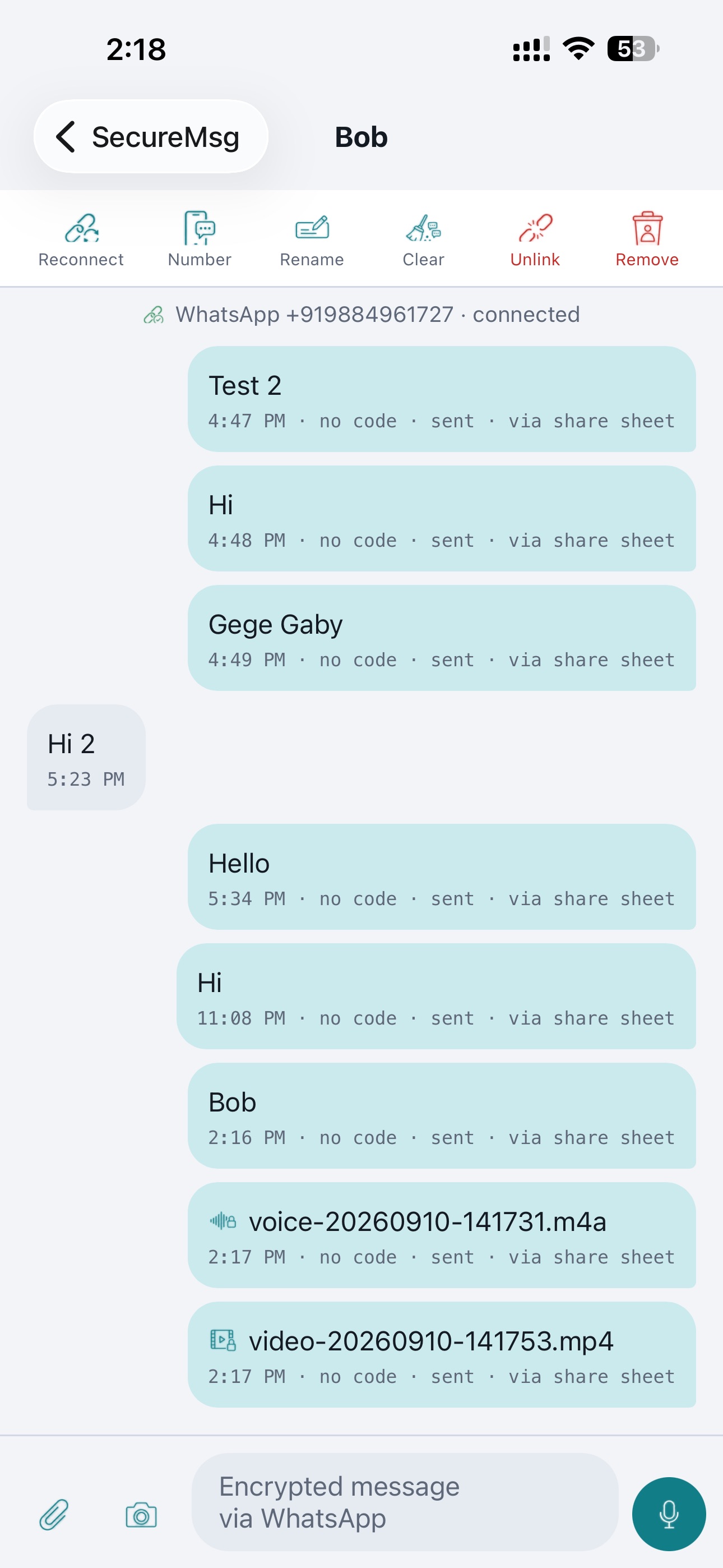This screenshot has height=1568, width=723.
Task: Open the camera icon
Action: [141, 1514]
